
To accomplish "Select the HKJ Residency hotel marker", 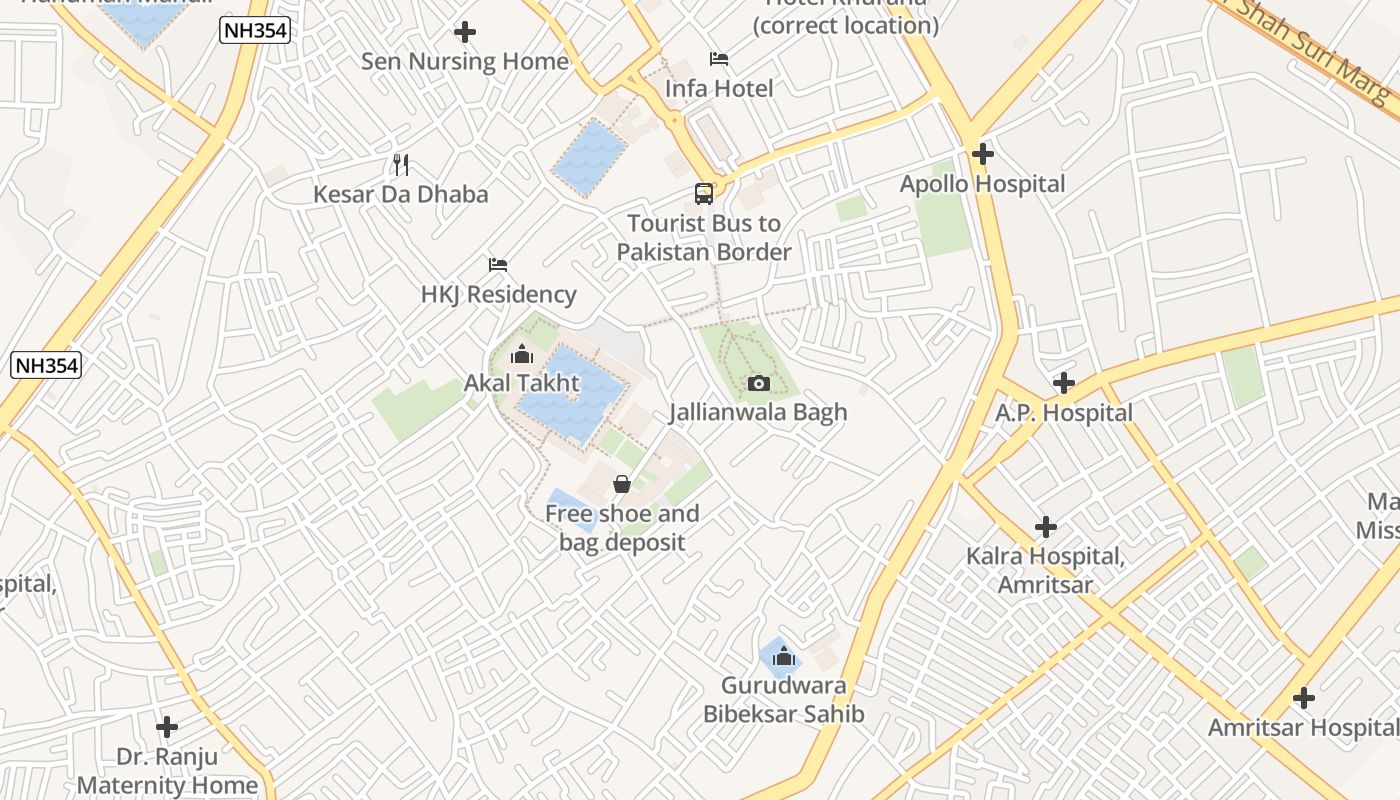I will pos(498,265).
